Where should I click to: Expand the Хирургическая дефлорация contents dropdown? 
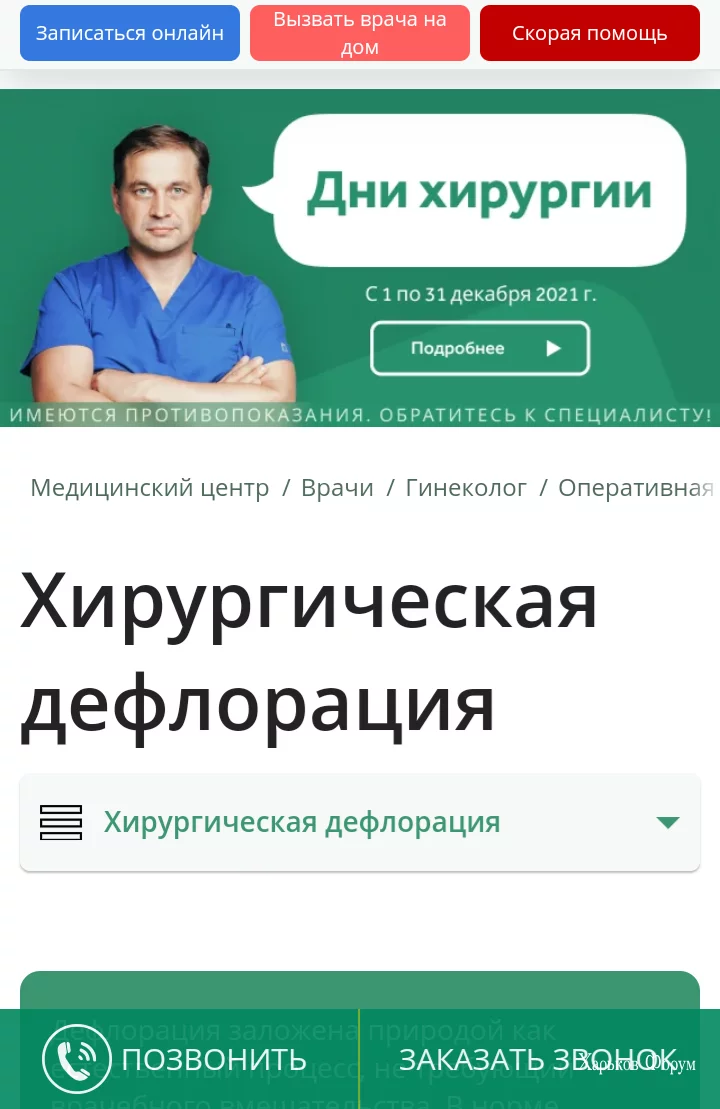pos(360,823)
